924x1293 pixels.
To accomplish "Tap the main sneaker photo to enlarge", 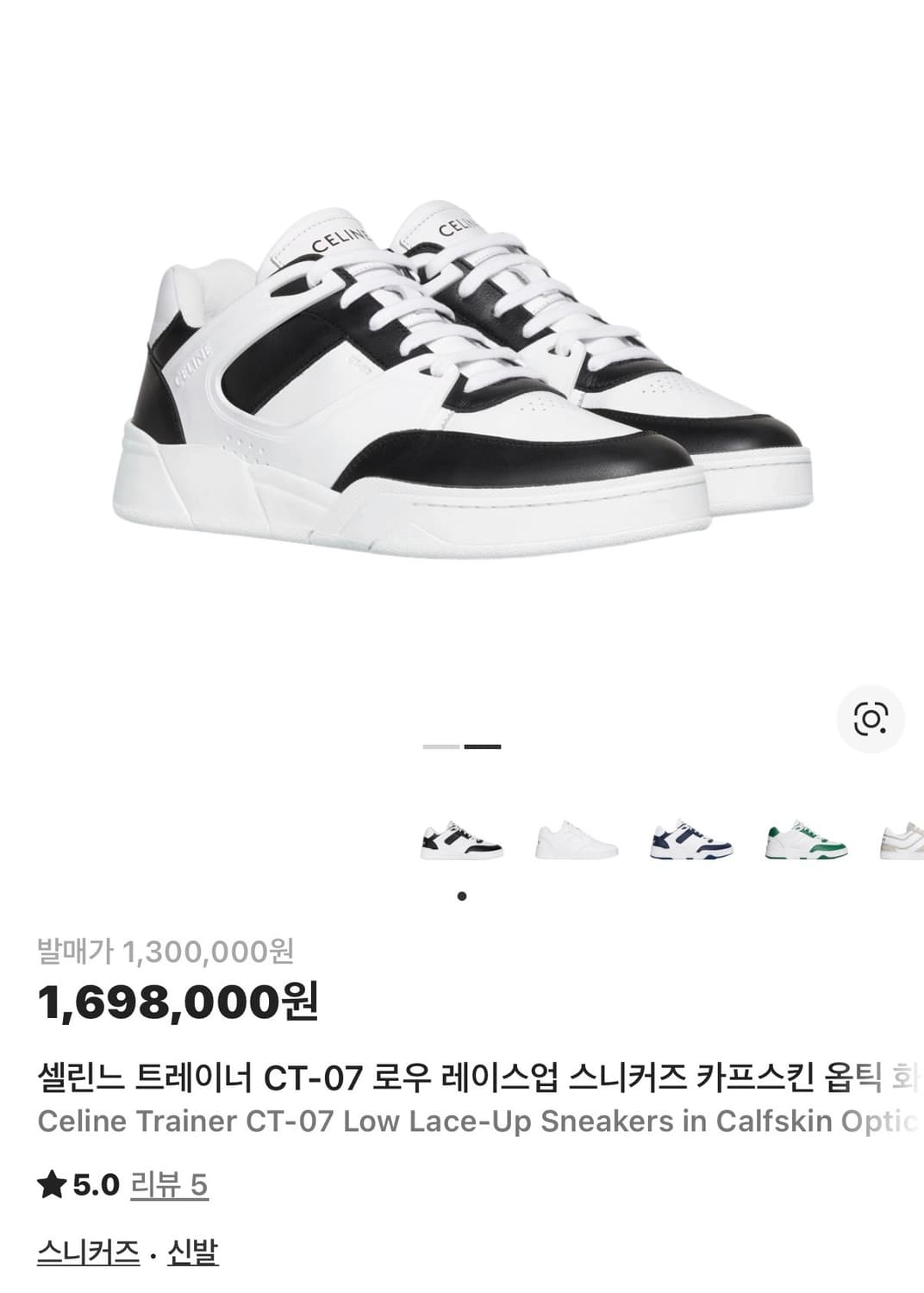I will [462, 379].
